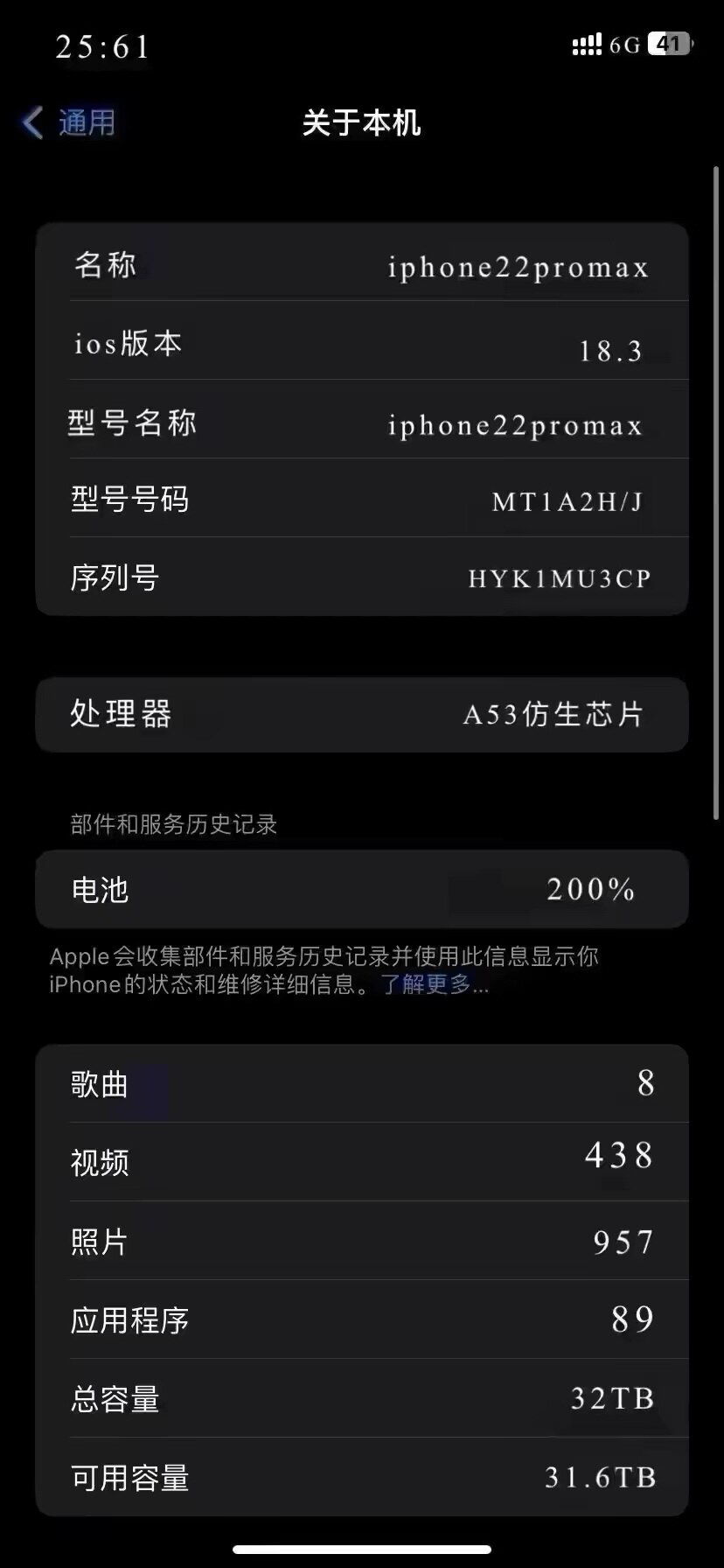
Task: Go back to the 通用 settings
Action: (x=70, y=122)
